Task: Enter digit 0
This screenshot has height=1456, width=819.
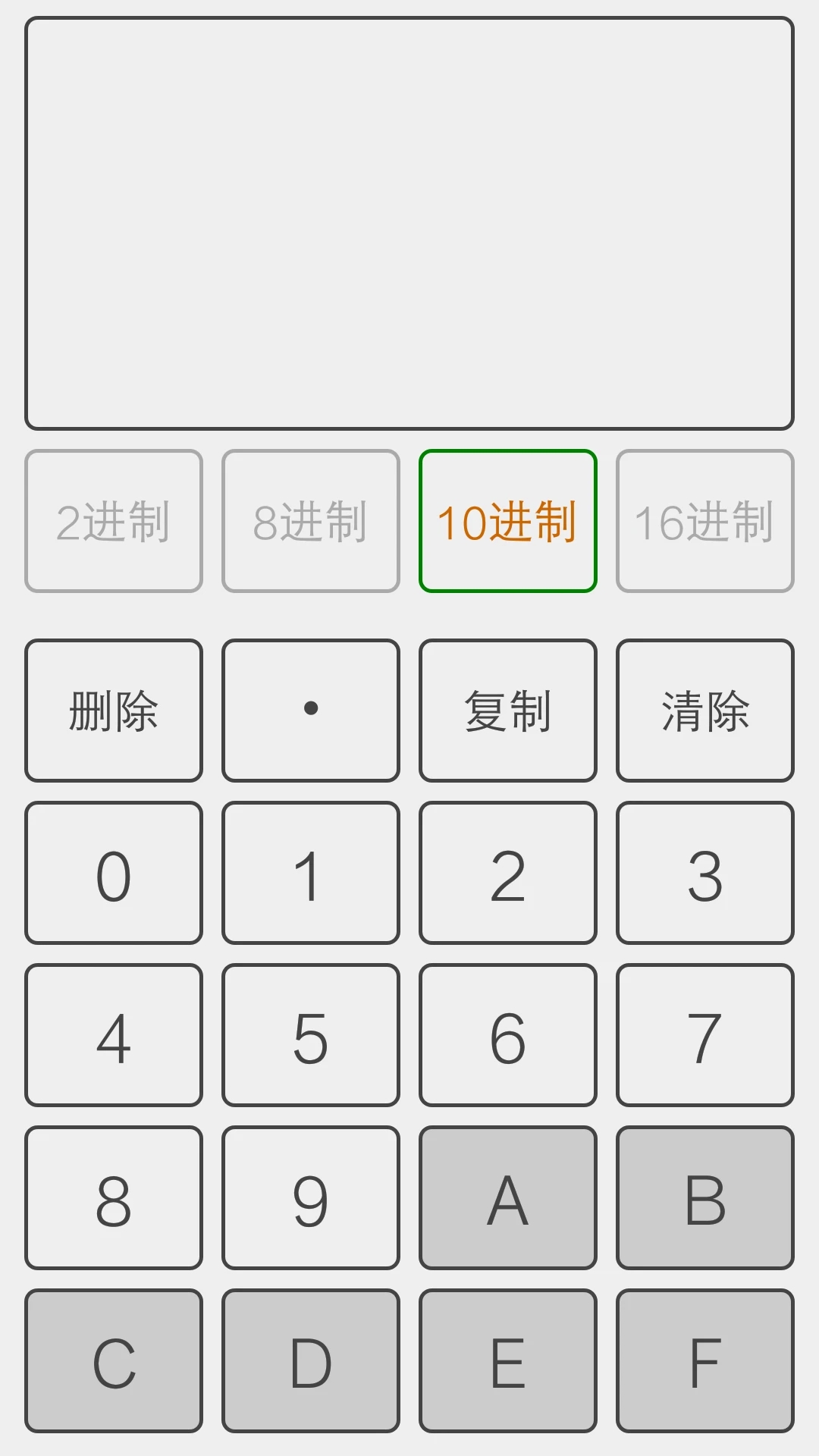Action: pos(114,873)
